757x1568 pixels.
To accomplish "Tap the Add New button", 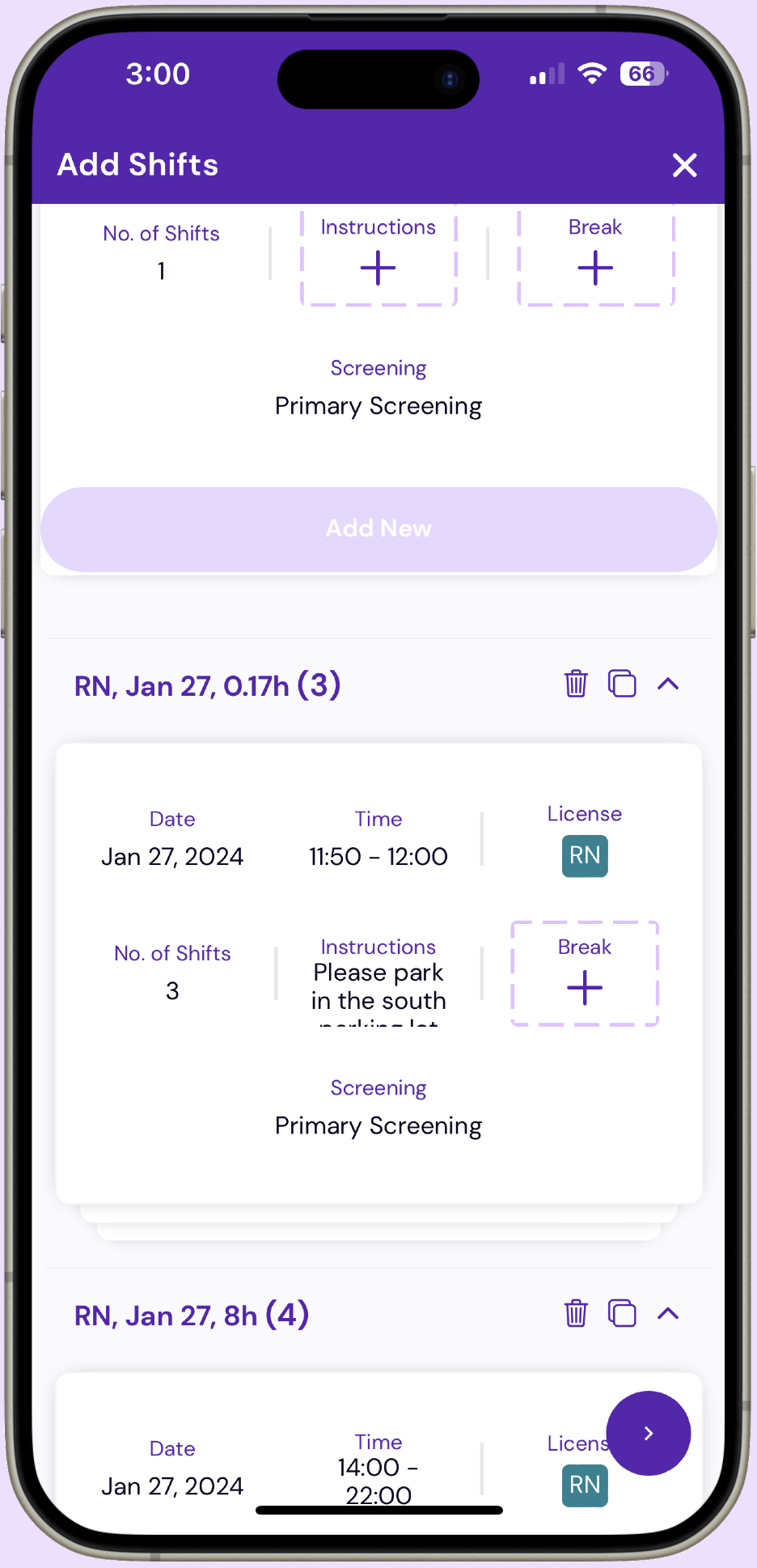I will coord(378,529).
